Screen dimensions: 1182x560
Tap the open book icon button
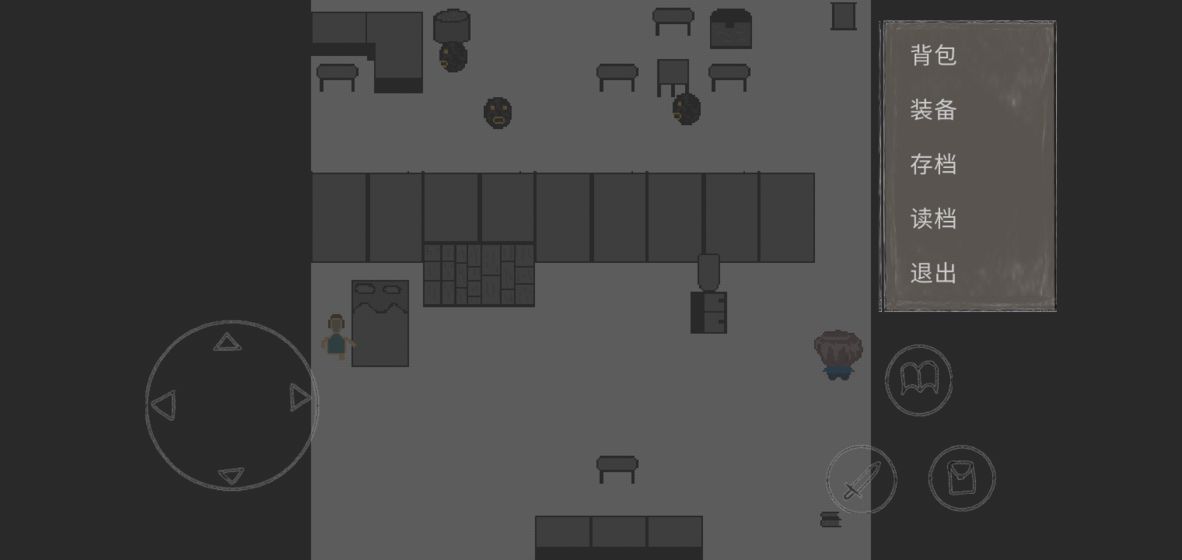point(918,380)
